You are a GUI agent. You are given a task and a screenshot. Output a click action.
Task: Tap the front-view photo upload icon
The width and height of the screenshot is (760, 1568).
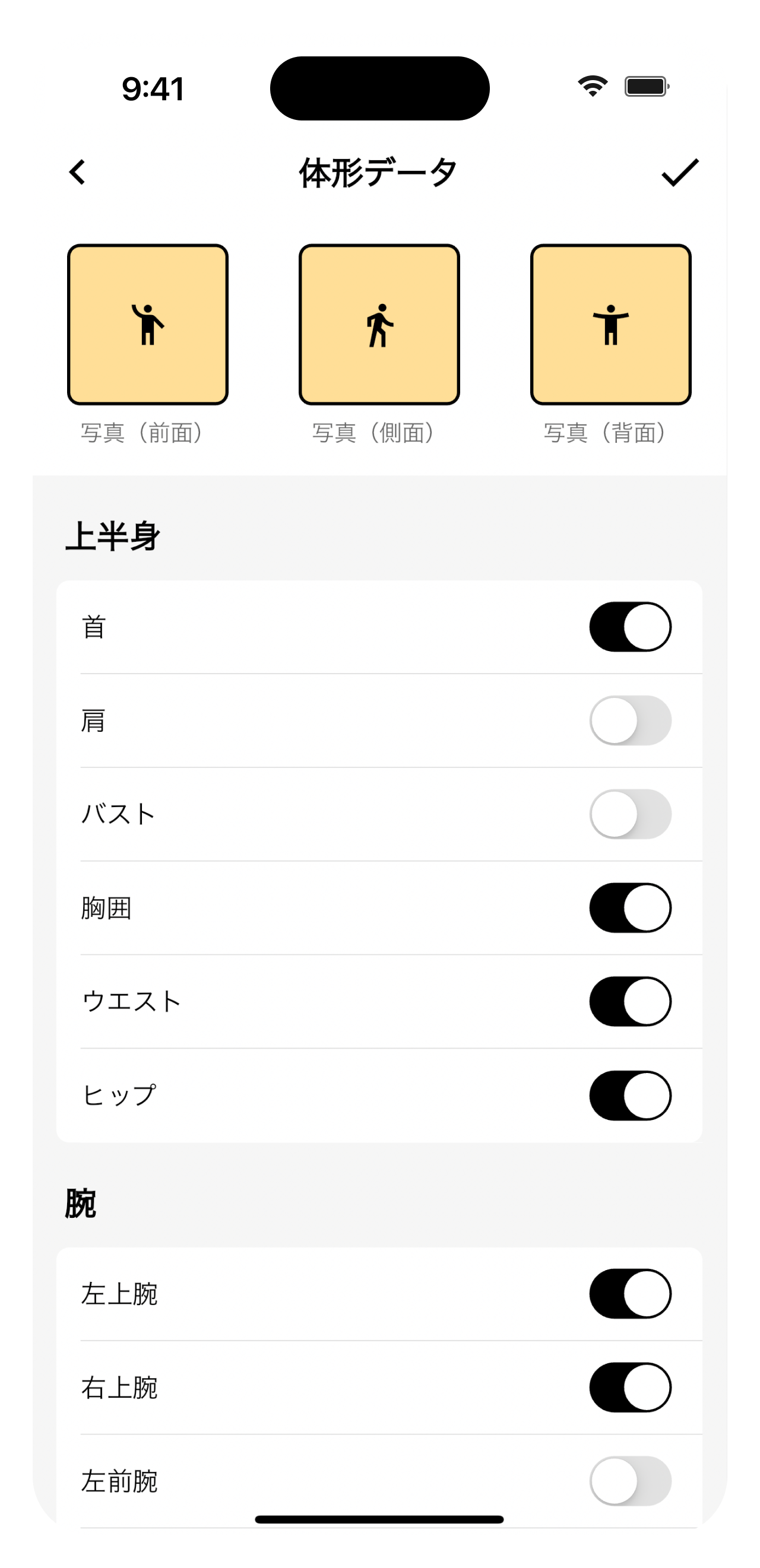pyautogui.click(x=148, y=325)
